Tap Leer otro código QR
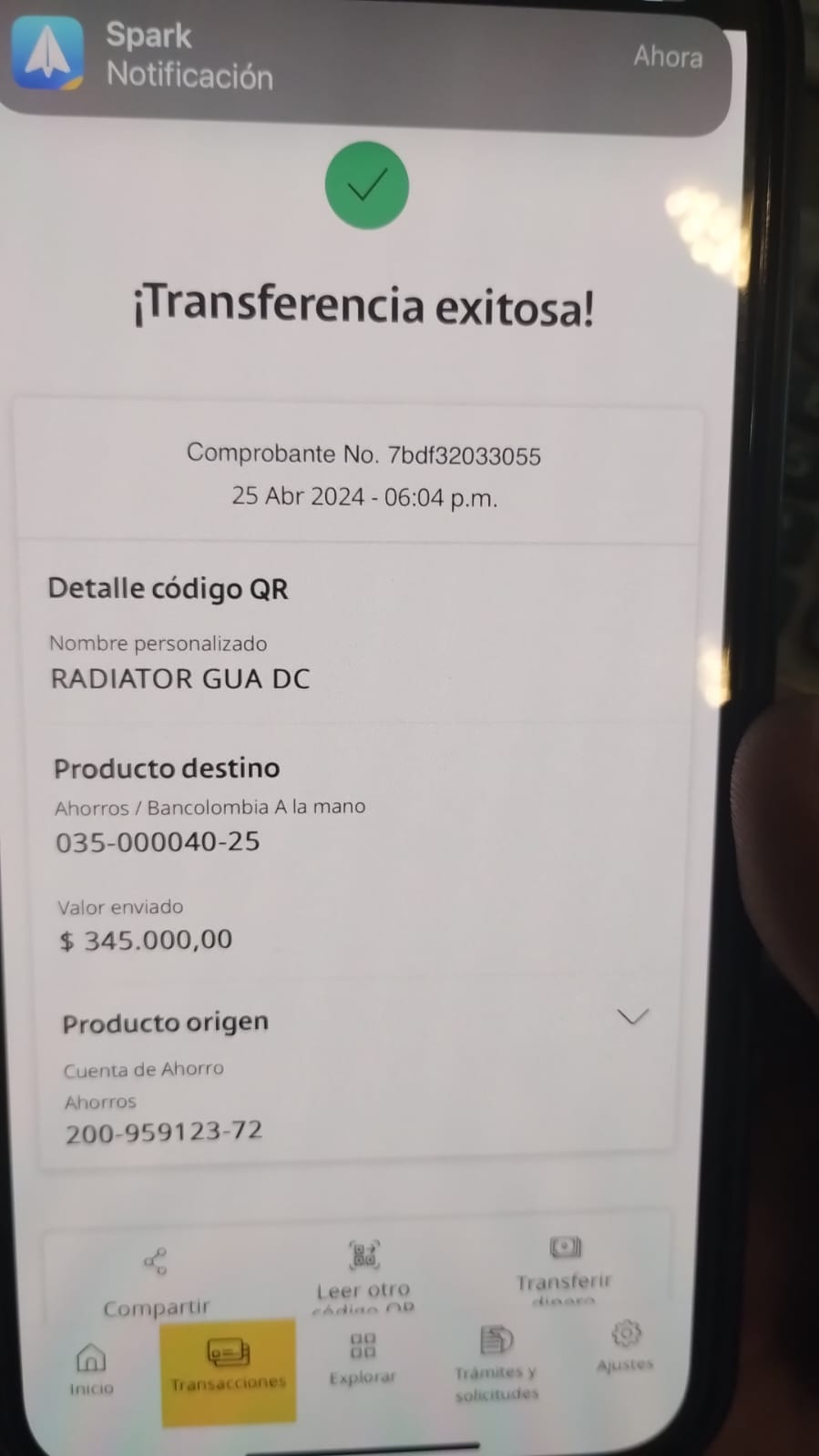 point(363,1271)
